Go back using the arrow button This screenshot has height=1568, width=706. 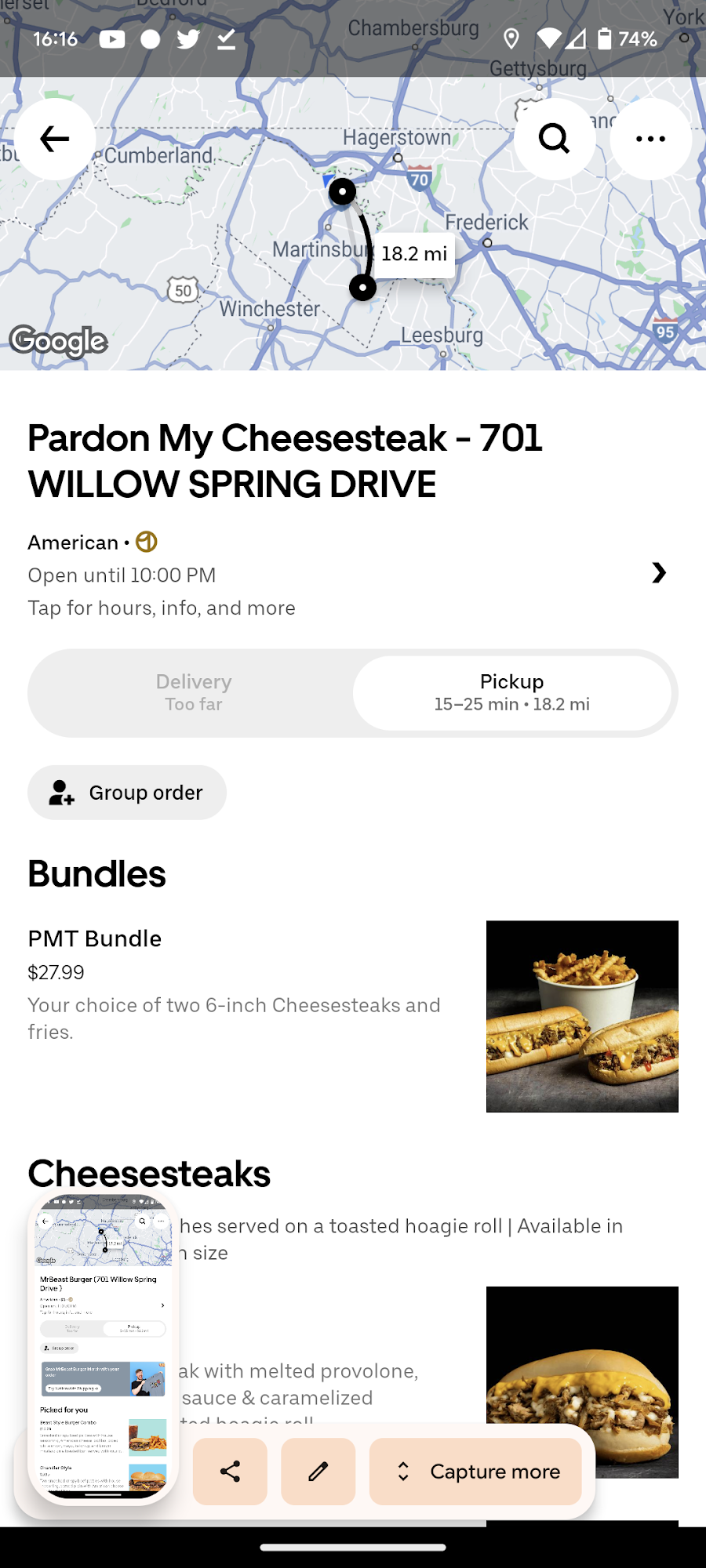tap(55, 140)
